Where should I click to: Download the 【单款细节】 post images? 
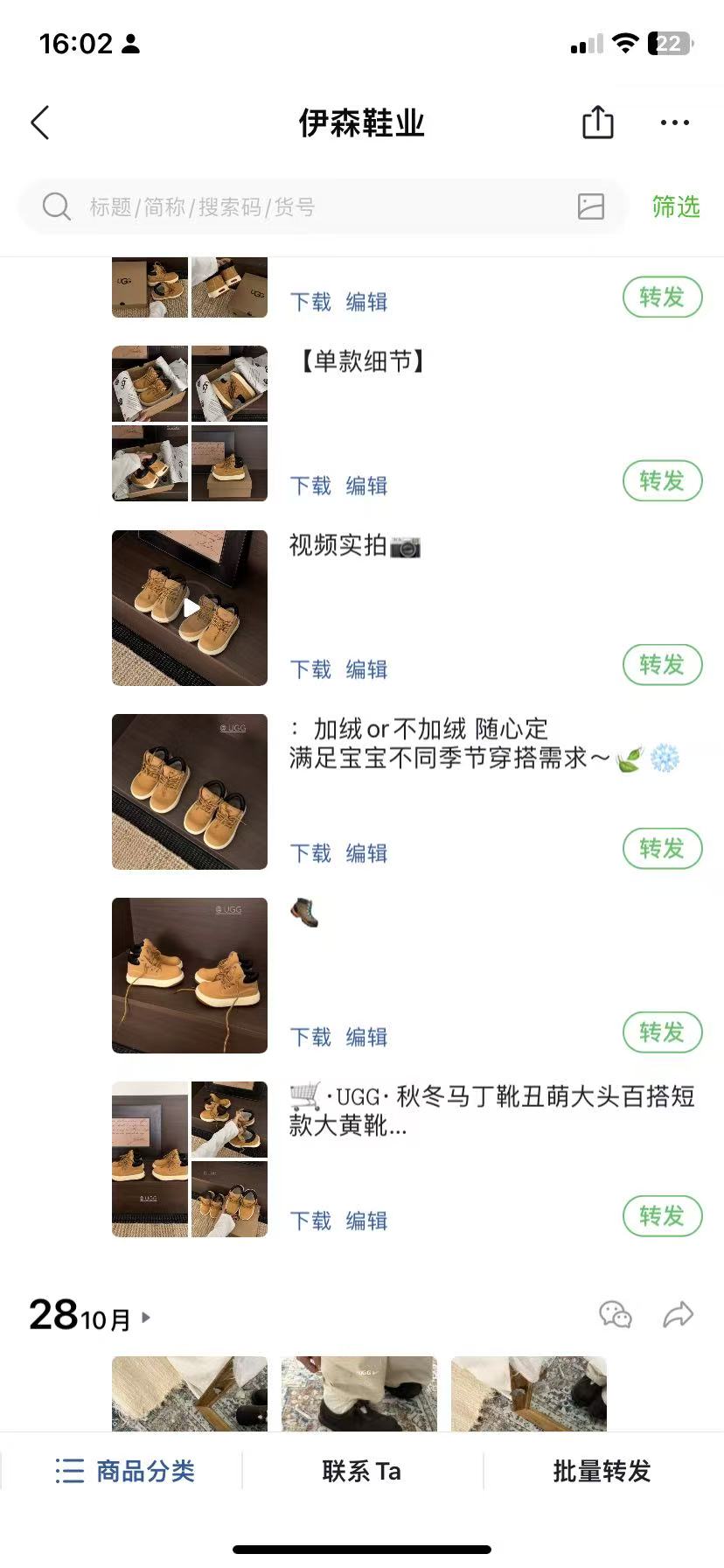tap(310, 486)
